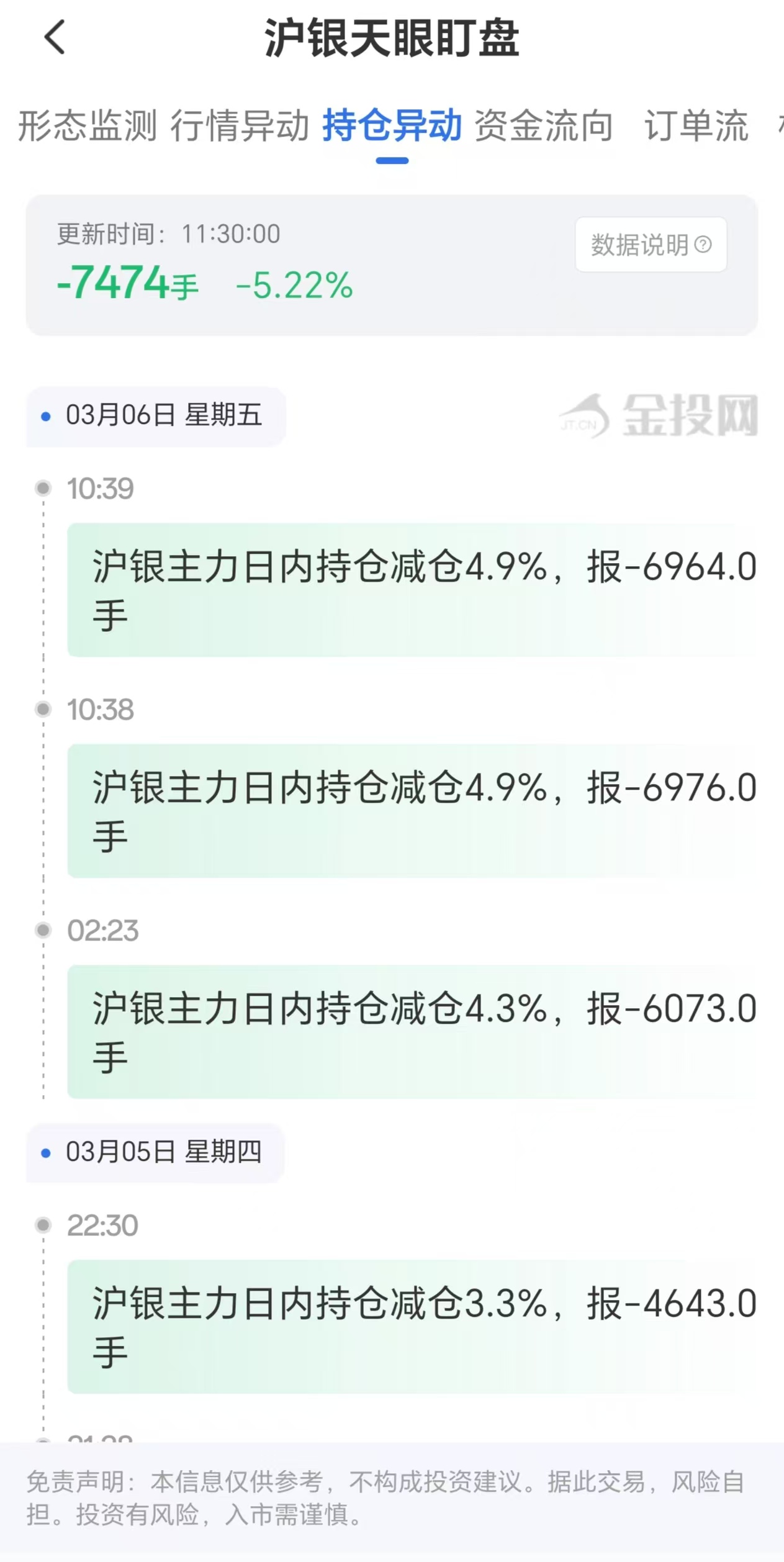Tap the green -7474手 summary value

tap(124, 286)
